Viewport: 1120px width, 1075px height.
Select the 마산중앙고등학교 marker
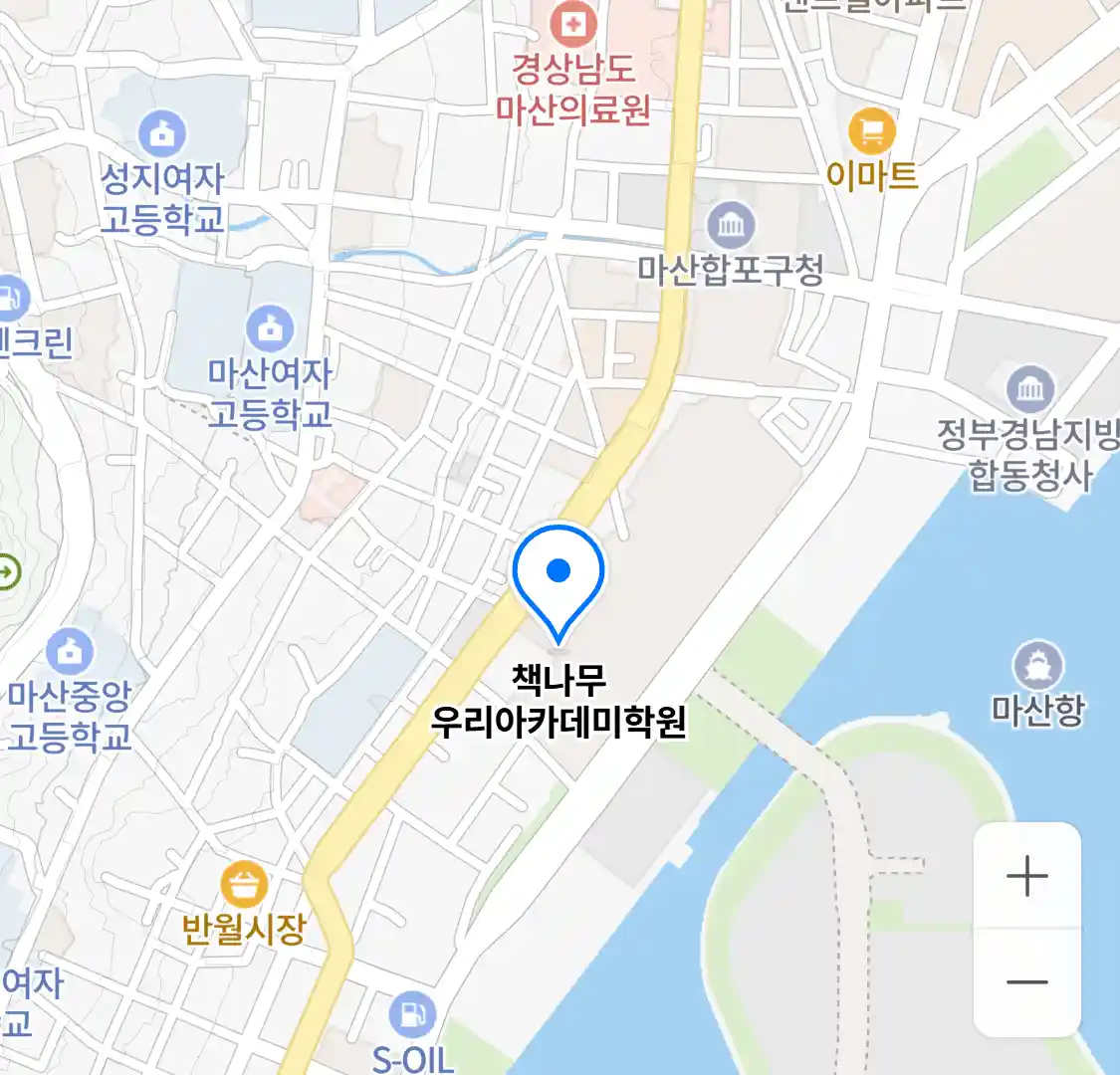tap(69, 653)
